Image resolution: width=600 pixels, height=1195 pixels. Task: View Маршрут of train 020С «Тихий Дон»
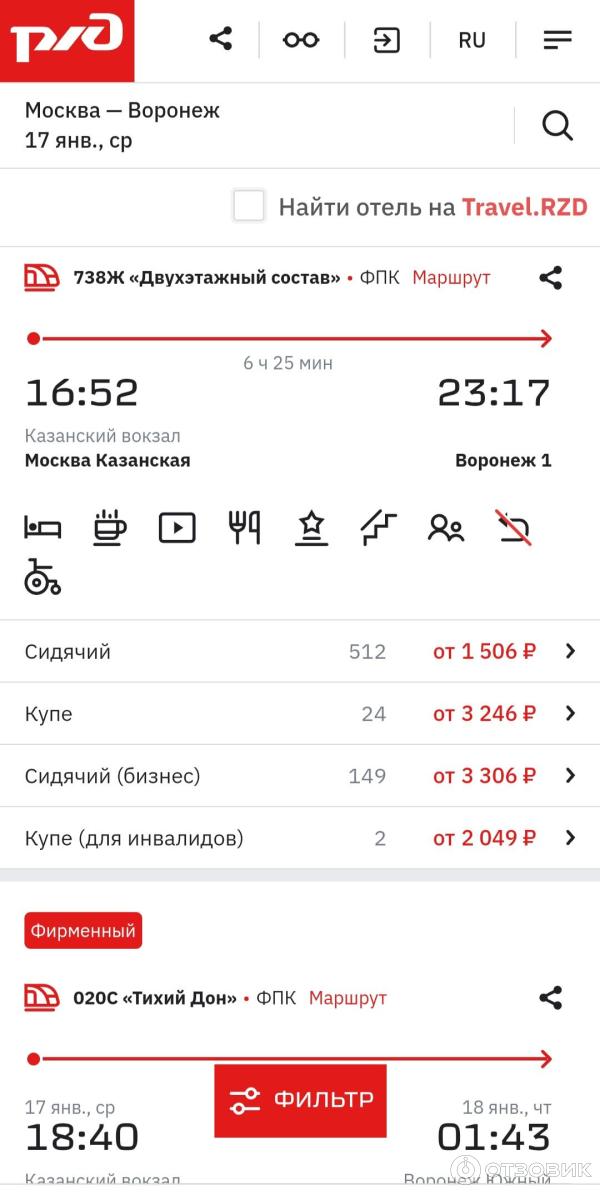[347, 998]
